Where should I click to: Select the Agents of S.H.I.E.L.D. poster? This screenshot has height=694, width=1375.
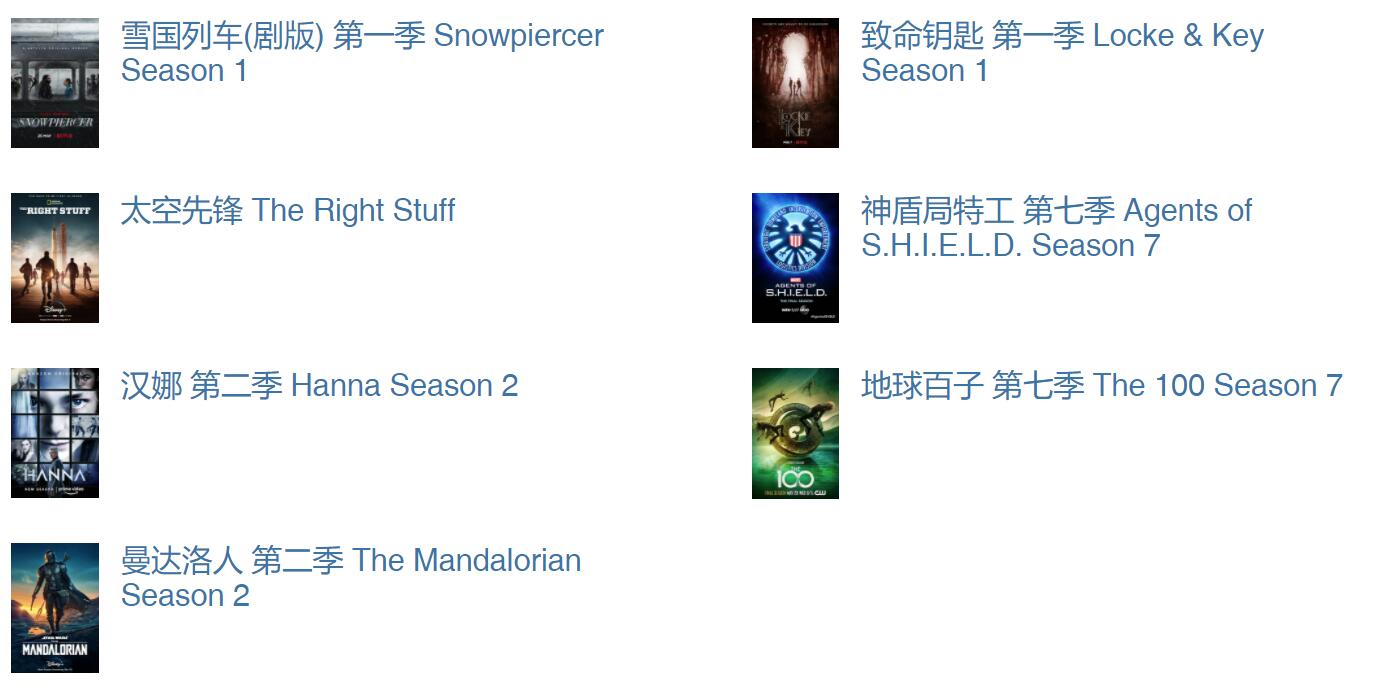(x=795, y=258)
